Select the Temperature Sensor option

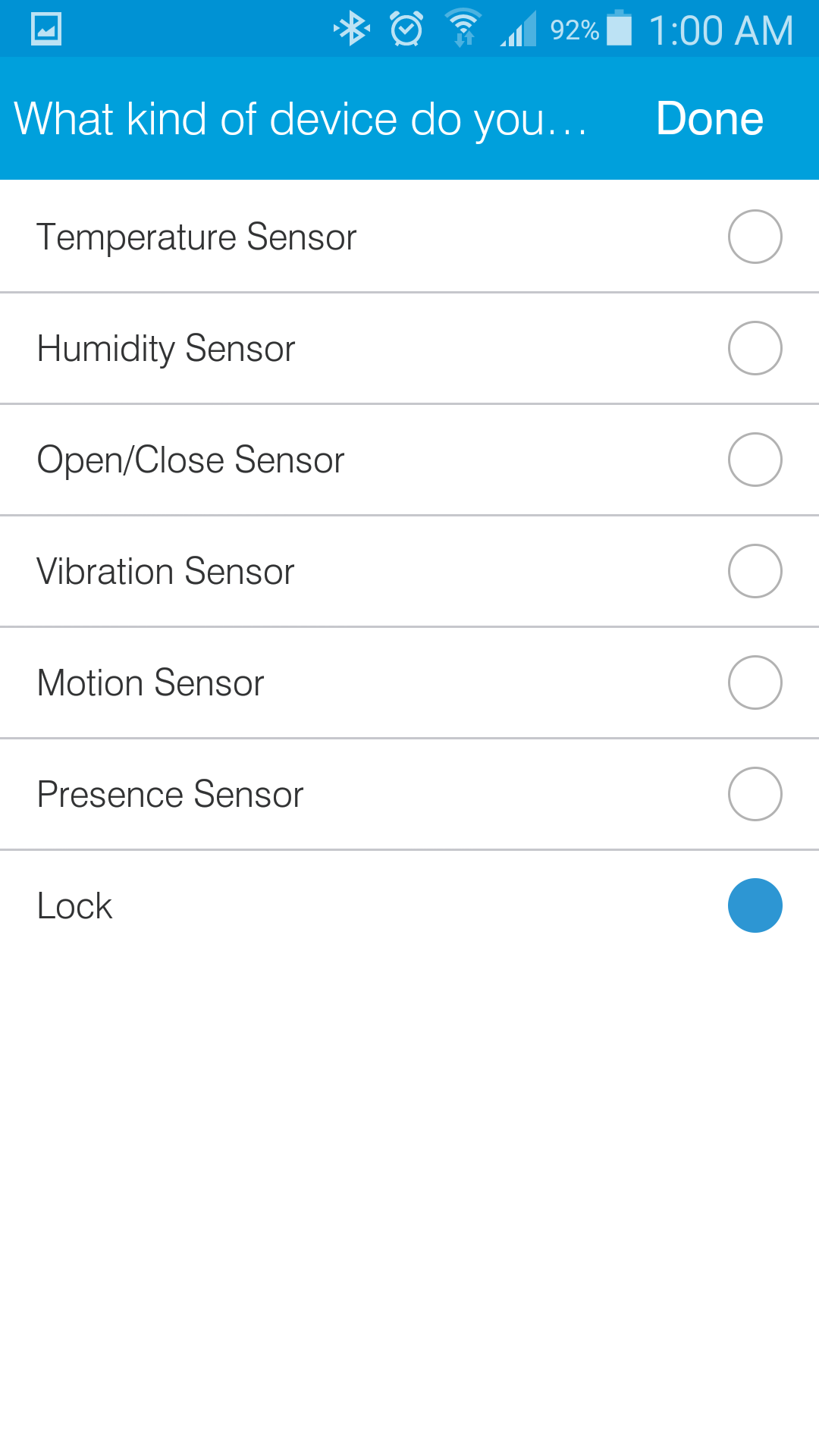(755, 237)
